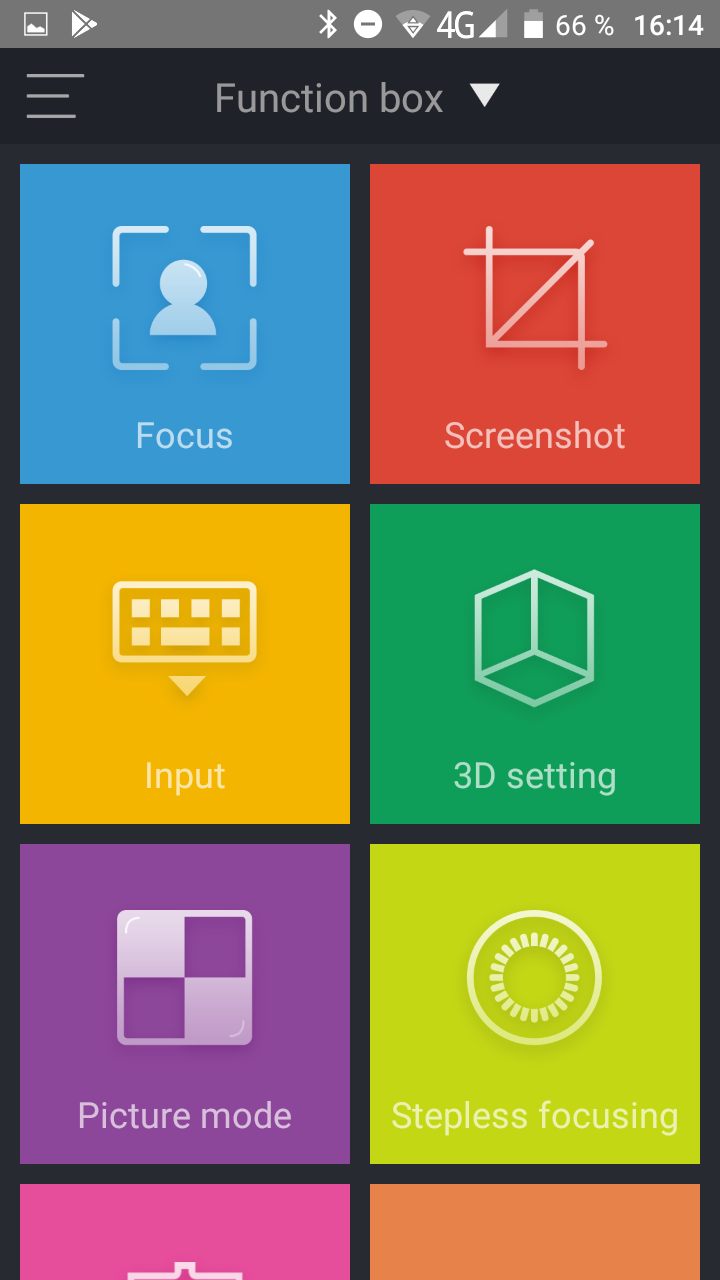Expand the Function box dropdown
Viewport: 720px width, 1280px height.
[484, 97]
